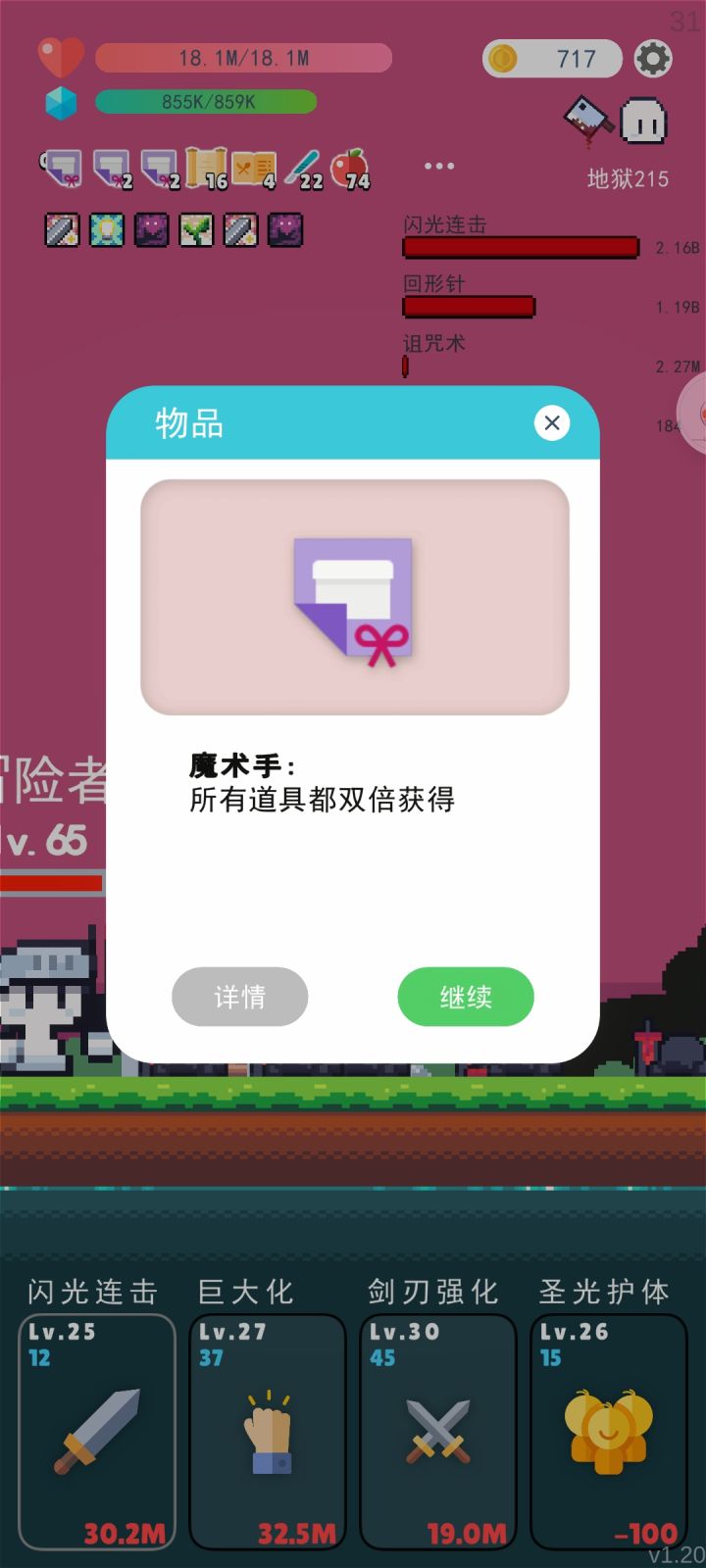Screen dimensions: 706x1568
Task: Open the settings gear icon
Action: pyautogui.click(x=653, y=58)
